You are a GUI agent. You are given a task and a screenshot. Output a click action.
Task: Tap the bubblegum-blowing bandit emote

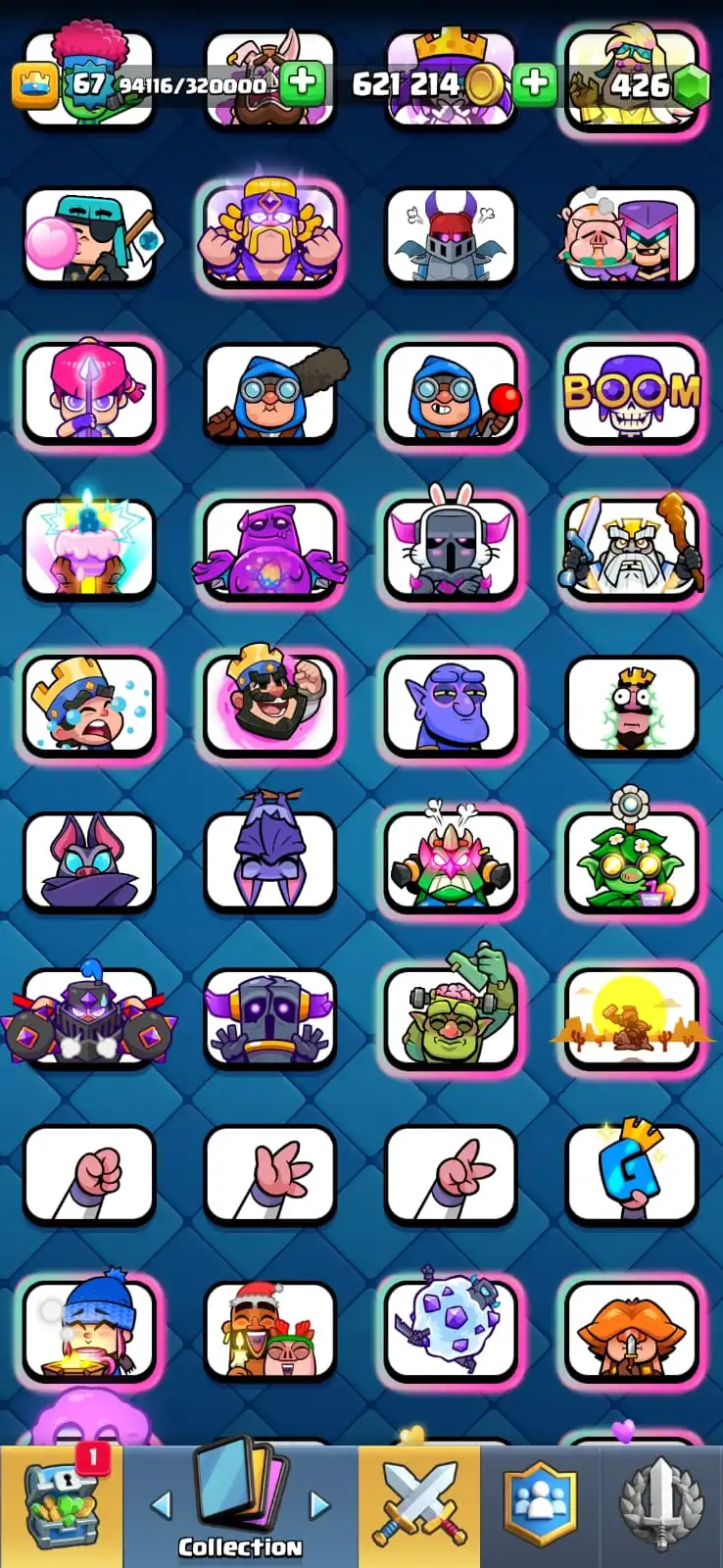89,236
